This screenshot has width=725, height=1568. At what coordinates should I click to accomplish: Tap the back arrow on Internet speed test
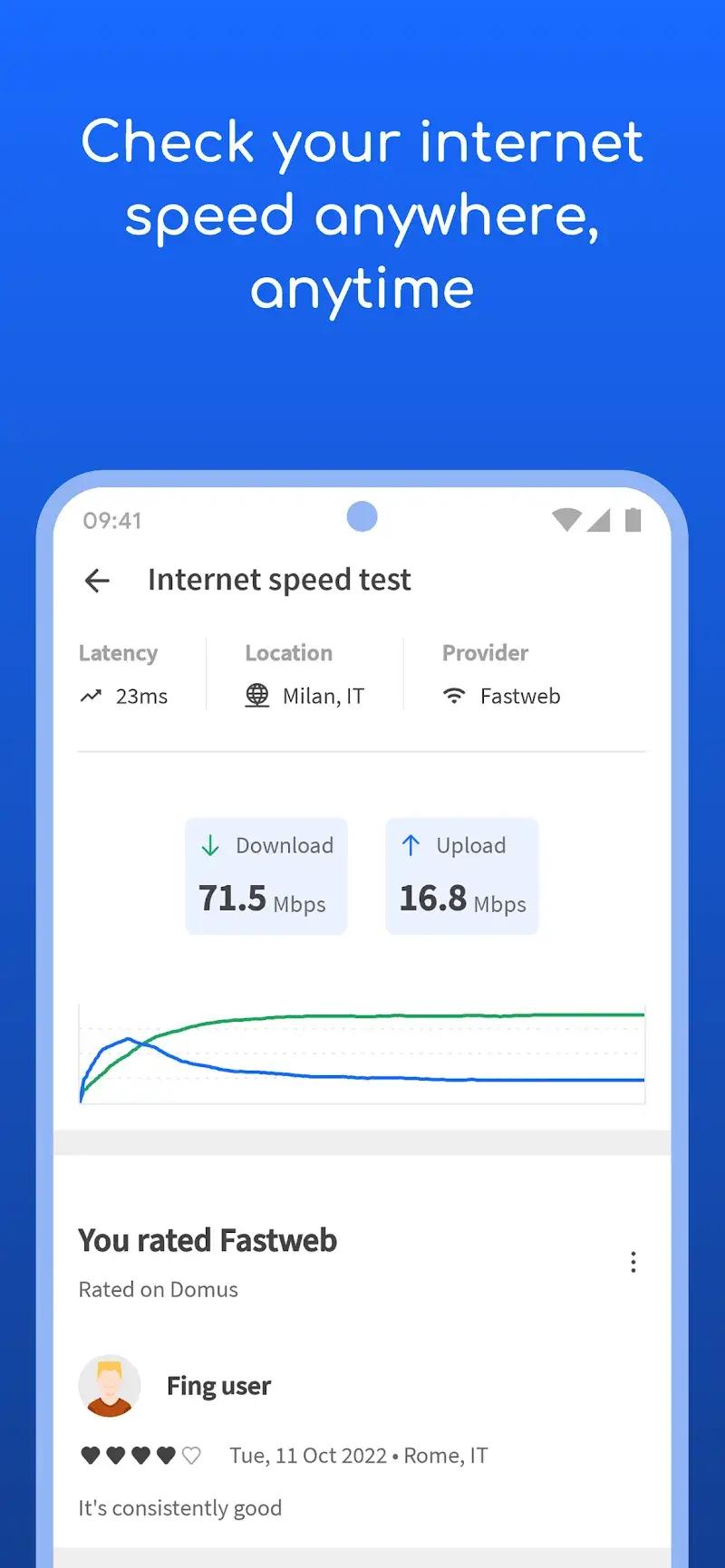[x=97, y=581]
